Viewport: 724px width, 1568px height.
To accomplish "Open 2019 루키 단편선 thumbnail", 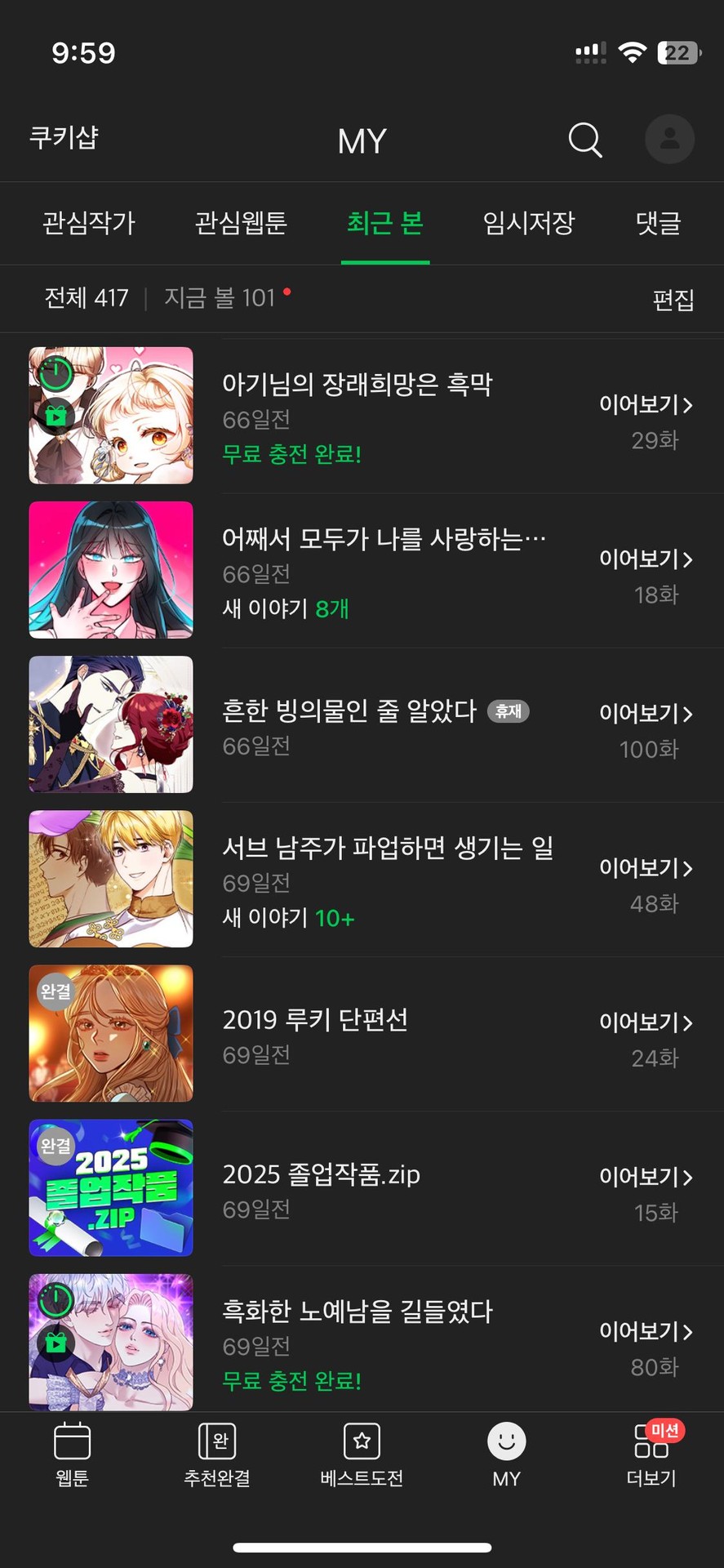I will [x=111, y=1033].
